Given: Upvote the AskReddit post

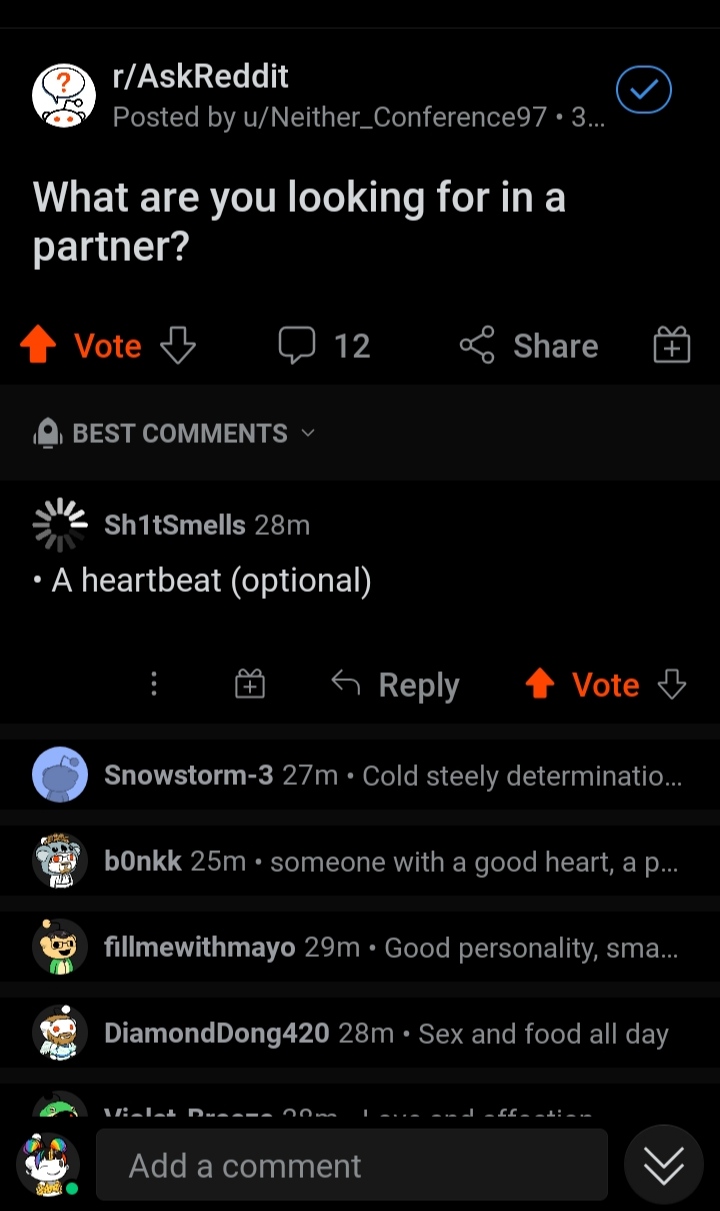Looking at the screenshot, I should coord(38,345).
